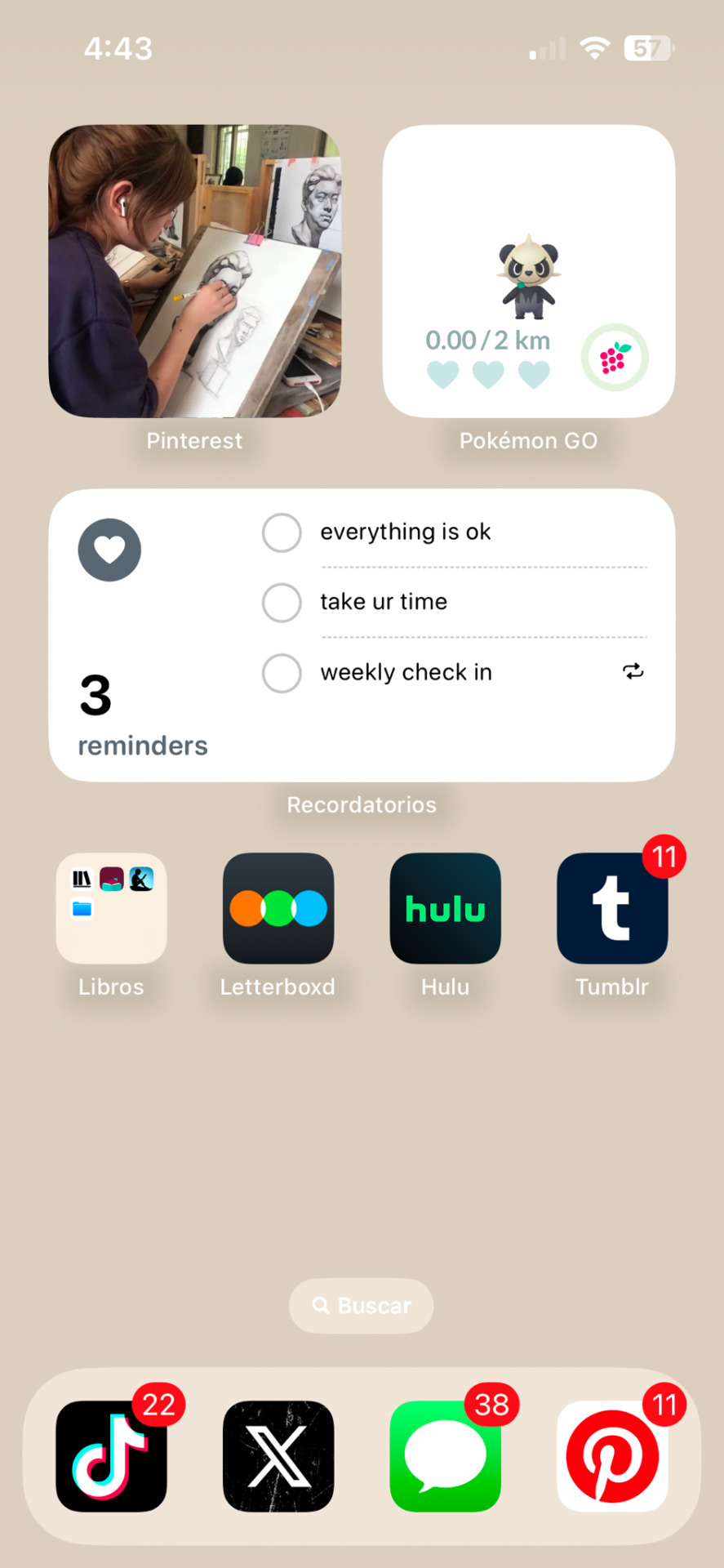724x1568 pixels.
Task: Open Messages with 38 unread
Action: pos(445,1455)
